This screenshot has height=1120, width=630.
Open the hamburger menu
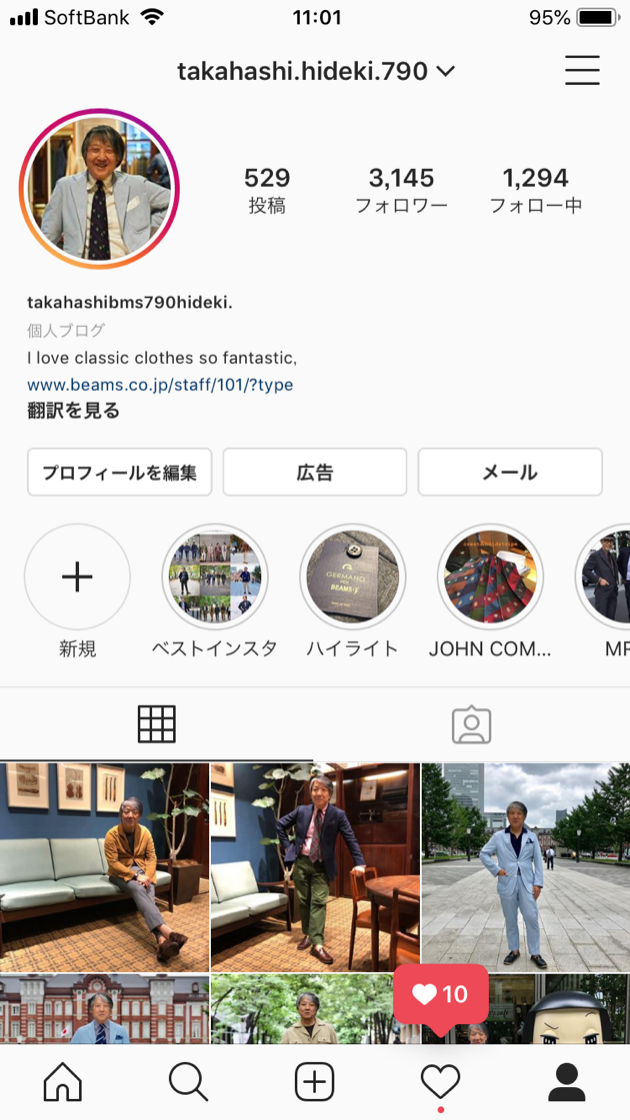click(582, 70)
